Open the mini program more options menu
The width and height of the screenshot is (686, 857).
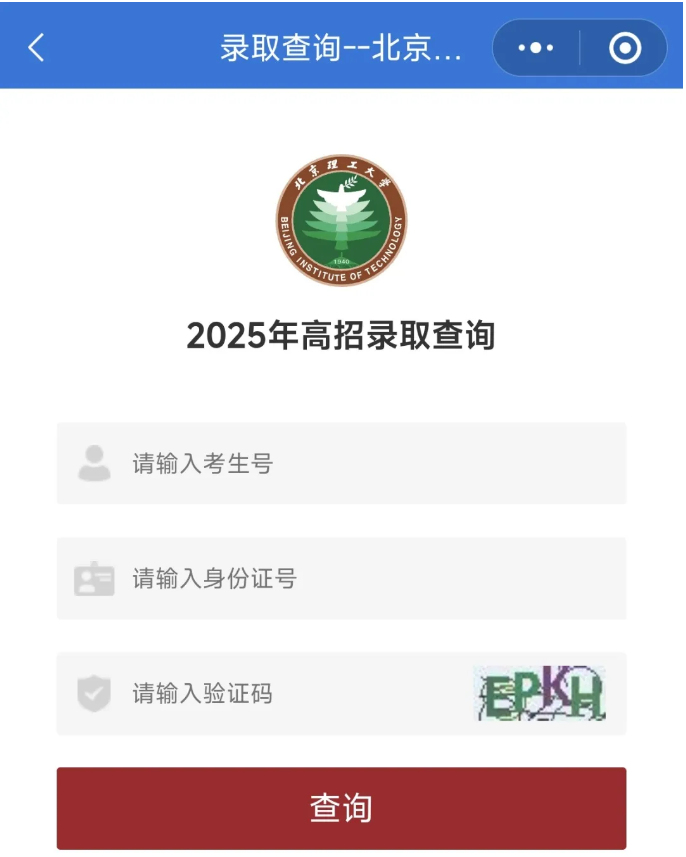536,48
